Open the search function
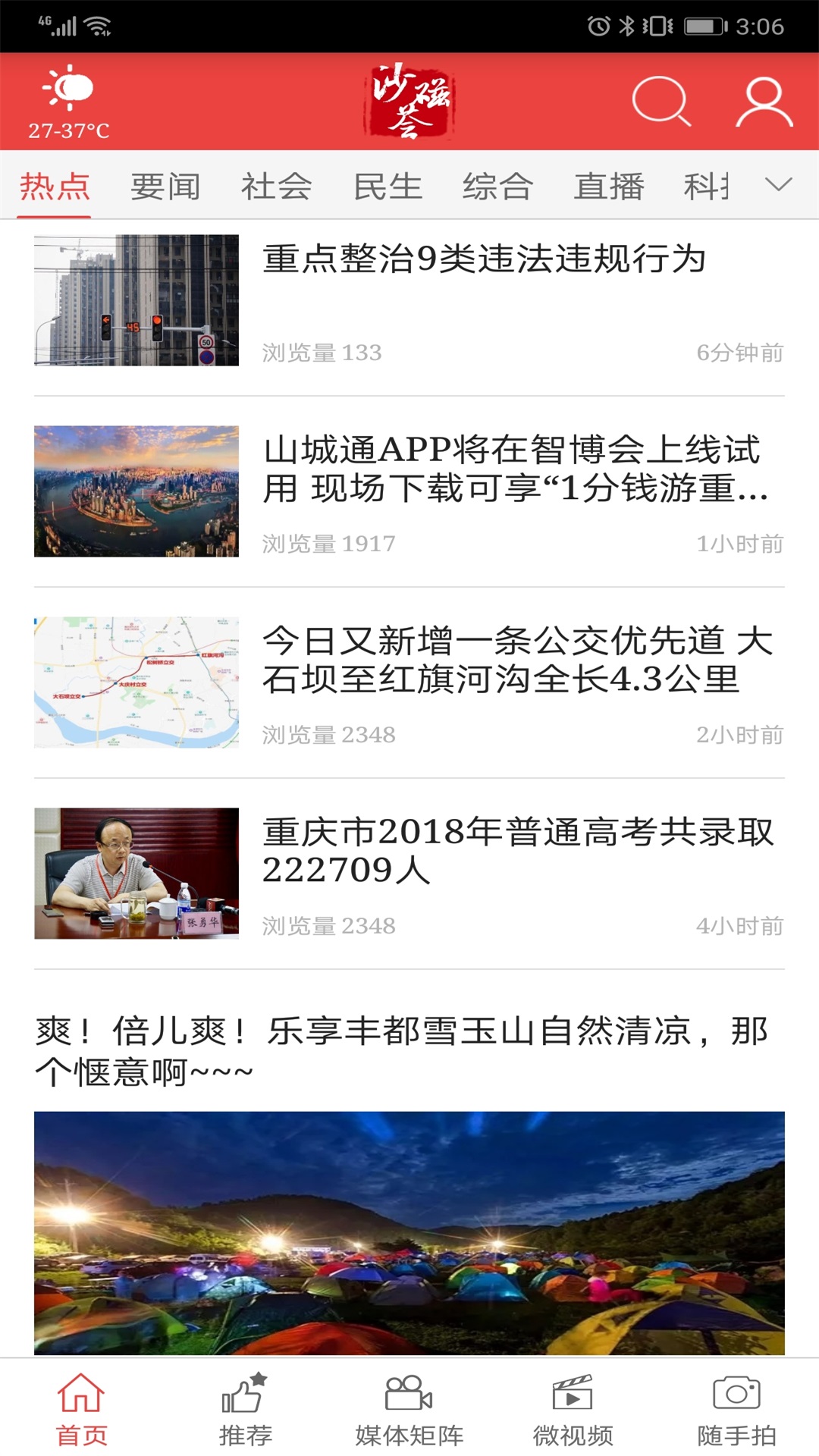819x1456 pixels. coord(659,102)
